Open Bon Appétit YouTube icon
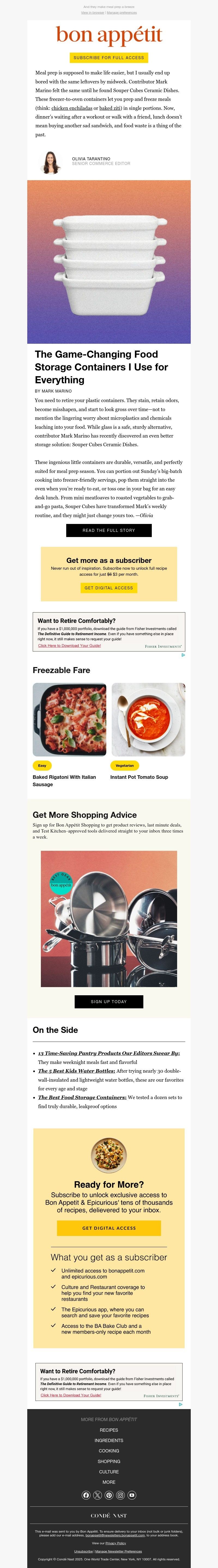Viewport: 218px width, 1568px height. (132, 1495)
